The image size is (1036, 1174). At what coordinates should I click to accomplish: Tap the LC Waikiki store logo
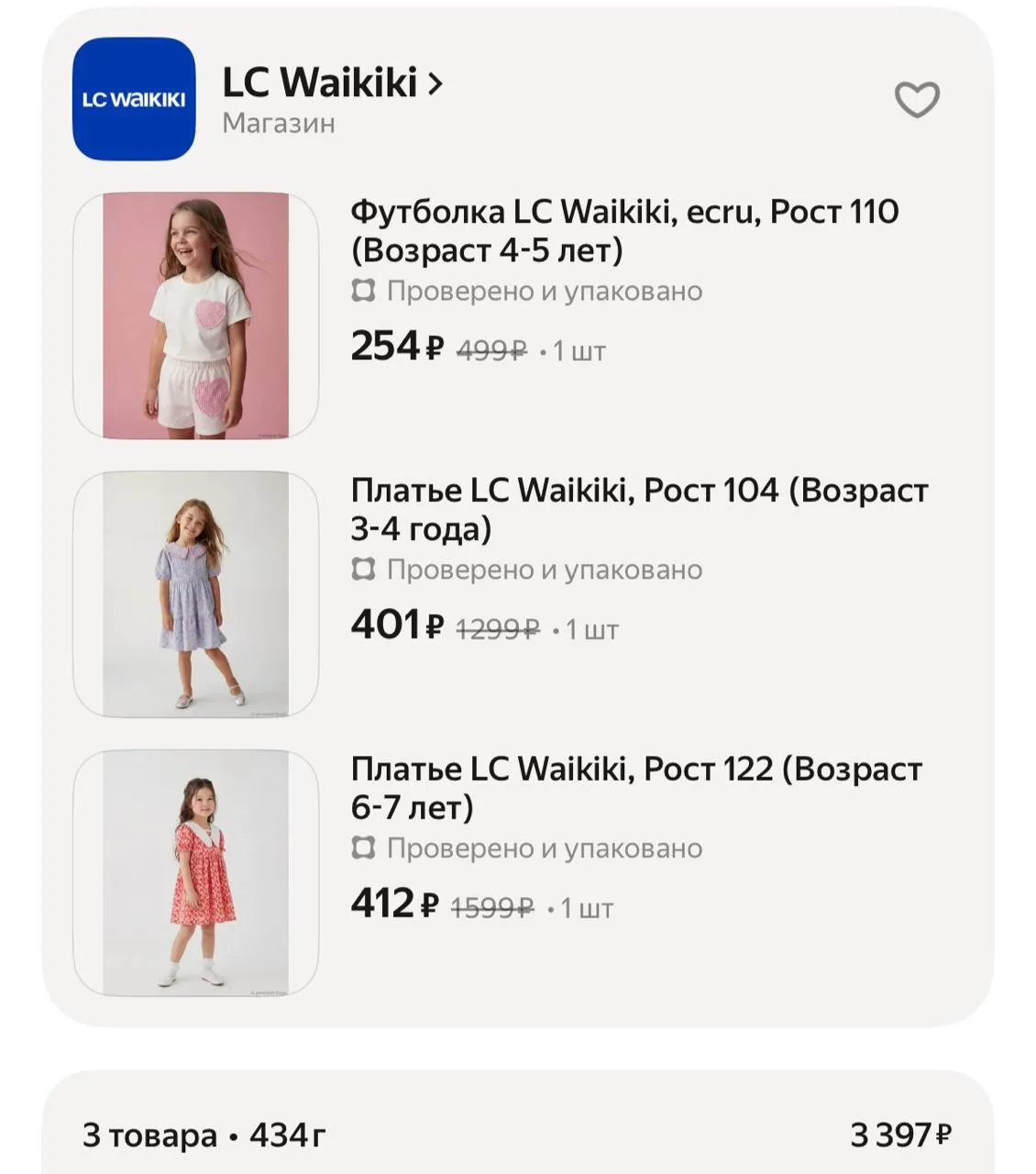coord(134,99)
